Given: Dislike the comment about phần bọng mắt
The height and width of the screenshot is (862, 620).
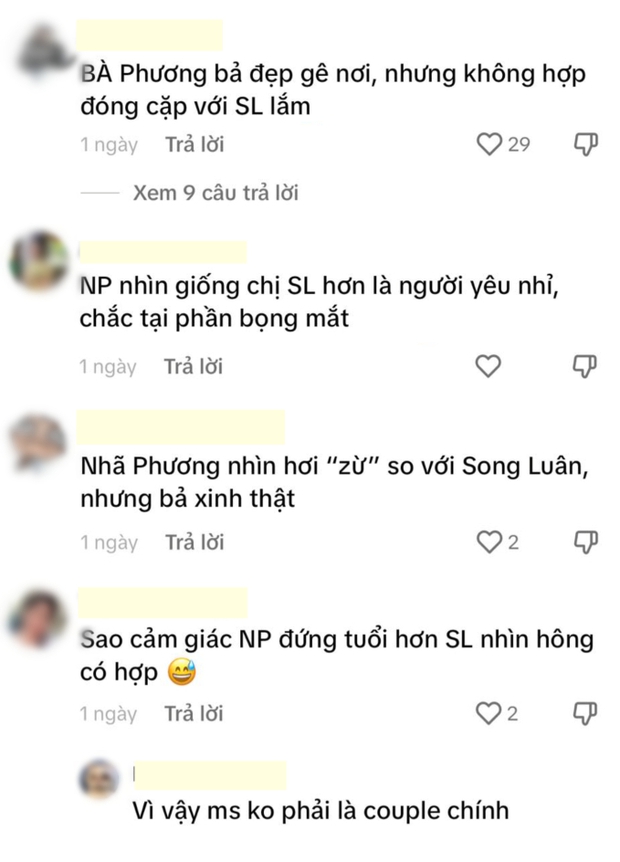Looking at the screenshot, I should click(585, 367).
